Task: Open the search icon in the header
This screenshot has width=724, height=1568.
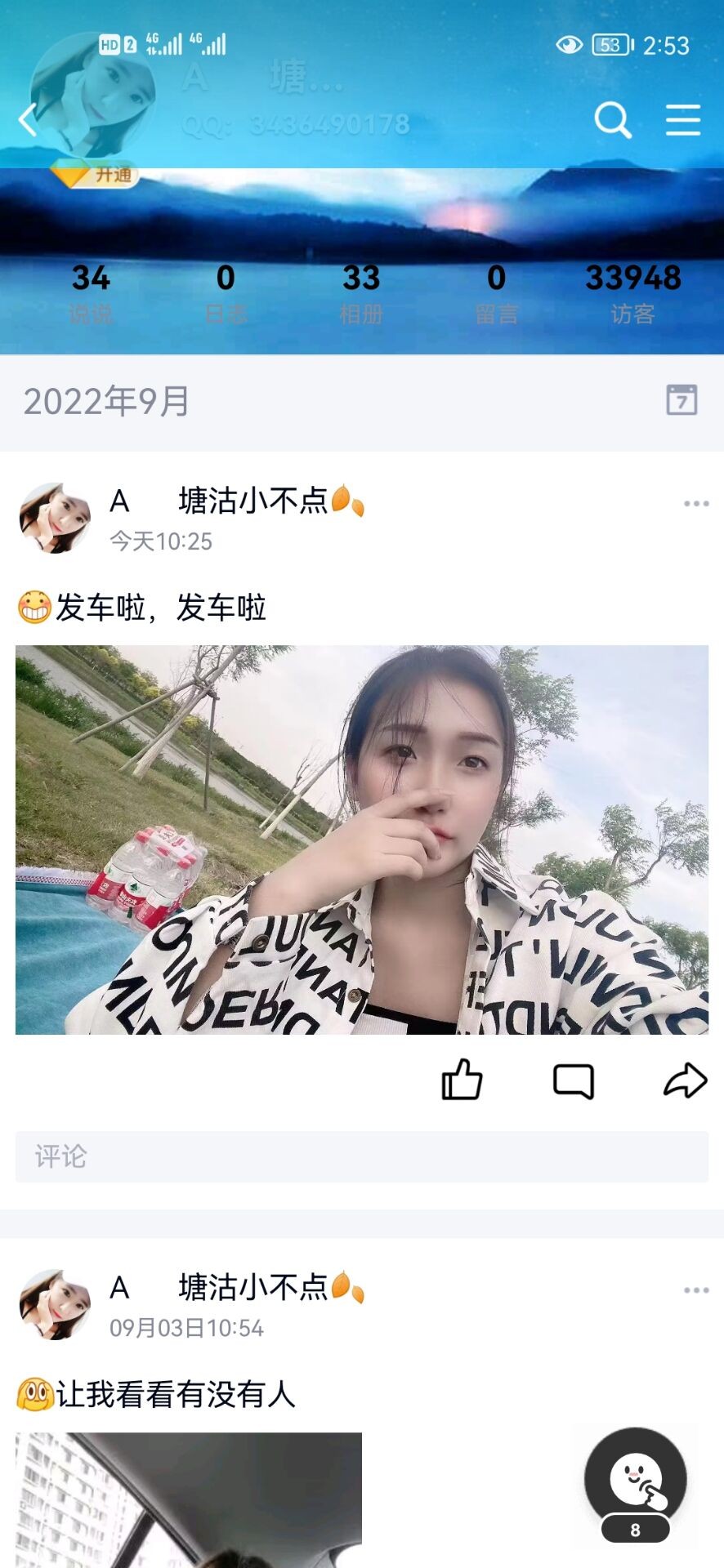Action: [612, 121]
